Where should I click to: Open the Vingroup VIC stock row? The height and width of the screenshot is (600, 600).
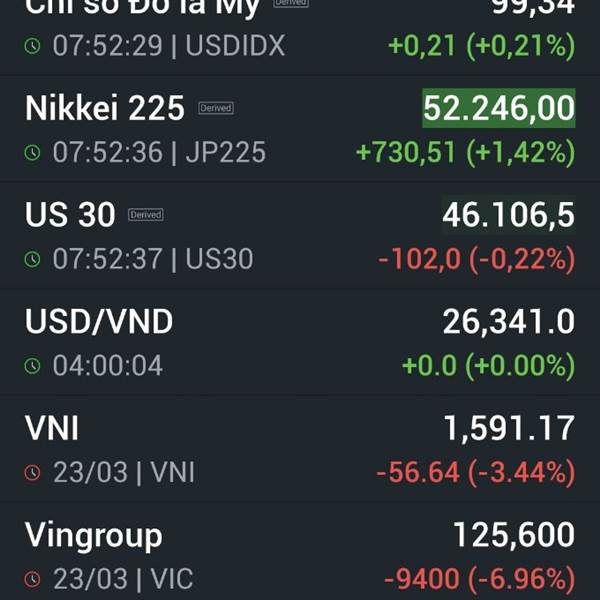300,556
